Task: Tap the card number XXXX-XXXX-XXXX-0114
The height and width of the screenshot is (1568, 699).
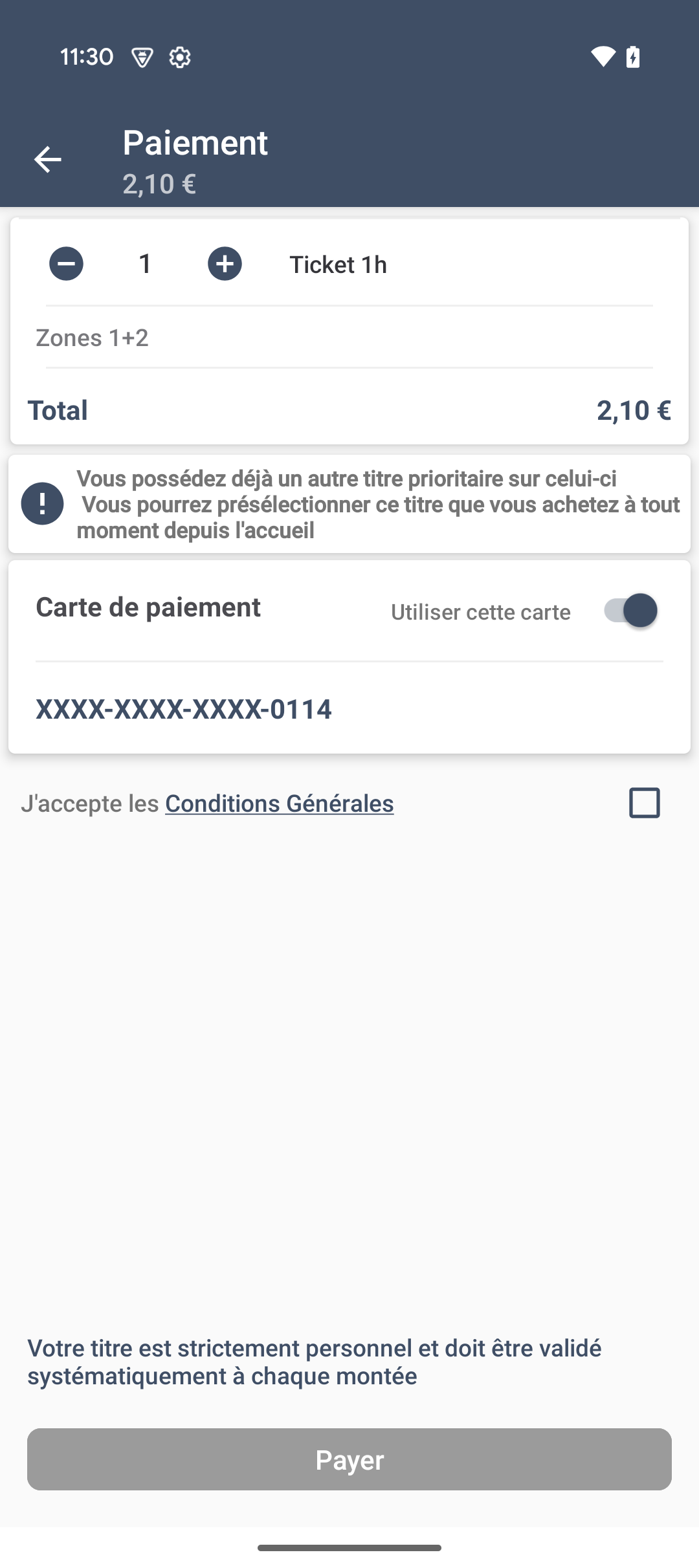Action: [x=183, y=709]
